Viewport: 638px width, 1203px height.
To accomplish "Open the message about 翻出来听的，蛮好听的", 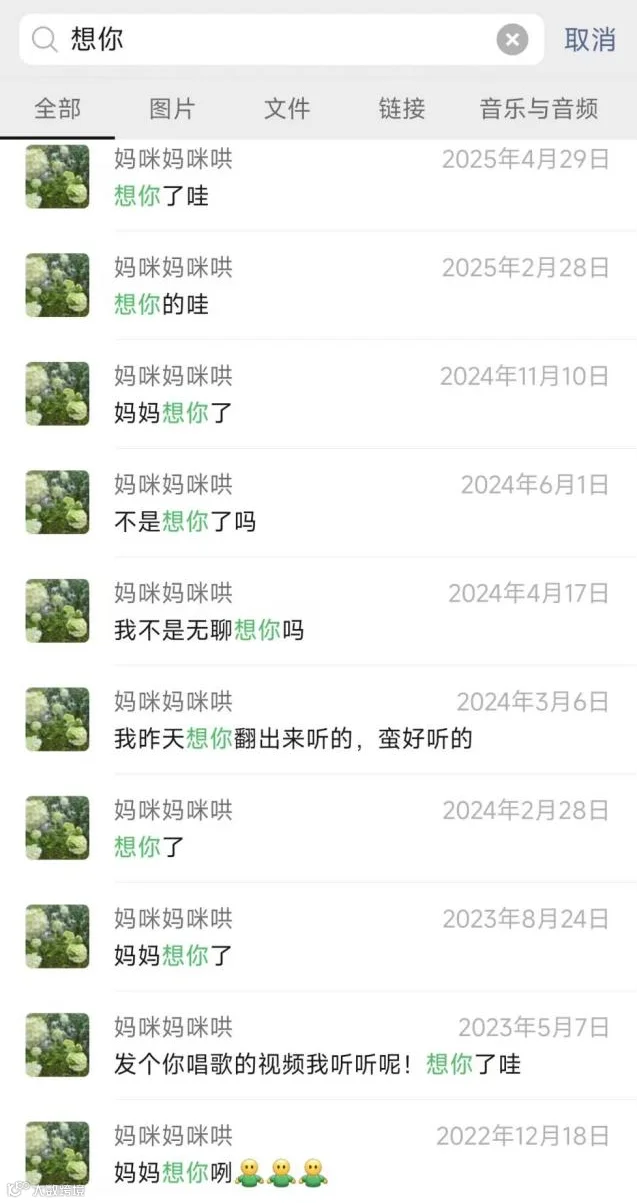I will point(319,720).
